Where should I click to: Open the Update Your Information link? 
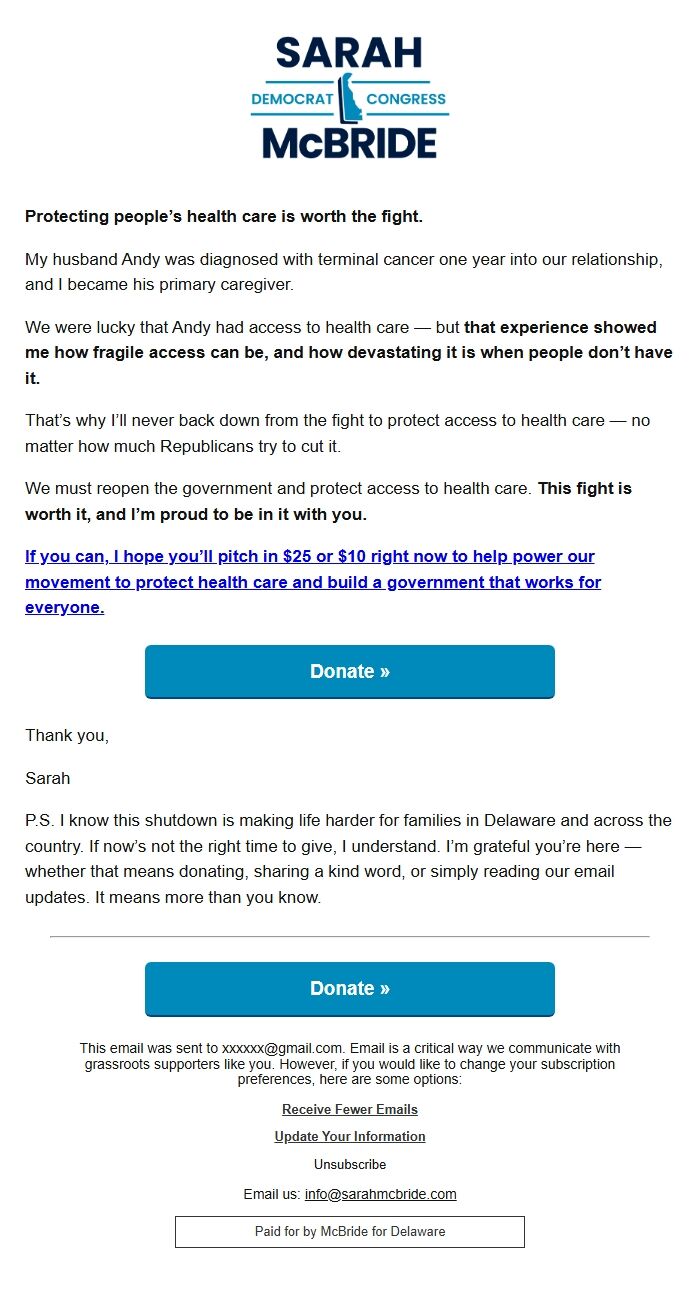click(350, 1137)
